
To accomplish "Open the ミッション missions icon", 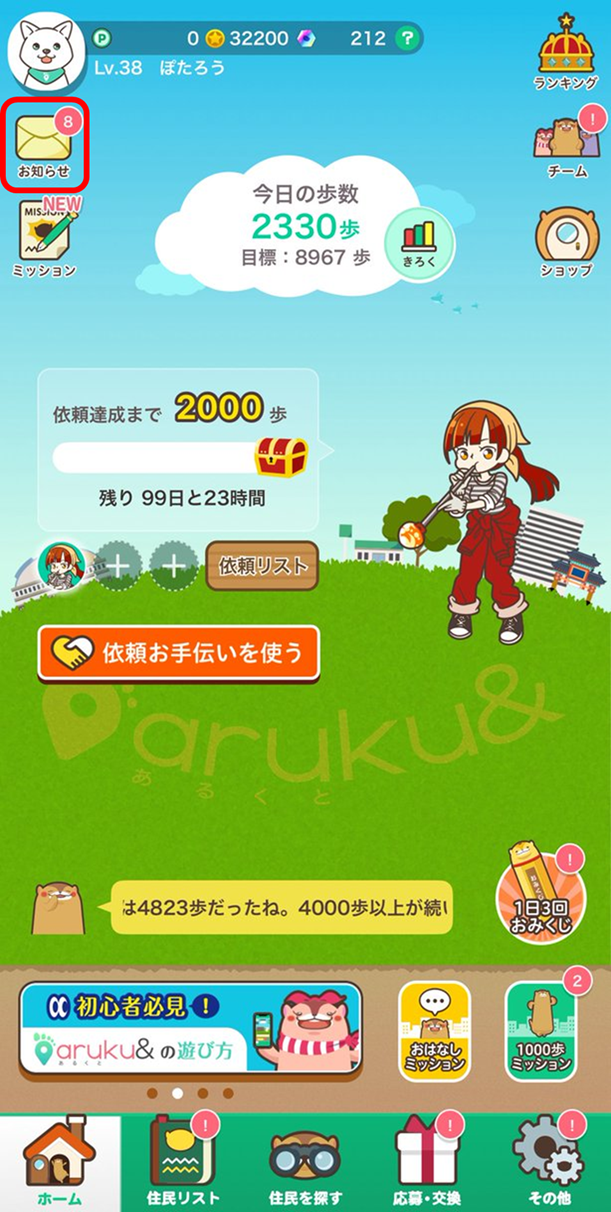I will click(45, 236).
